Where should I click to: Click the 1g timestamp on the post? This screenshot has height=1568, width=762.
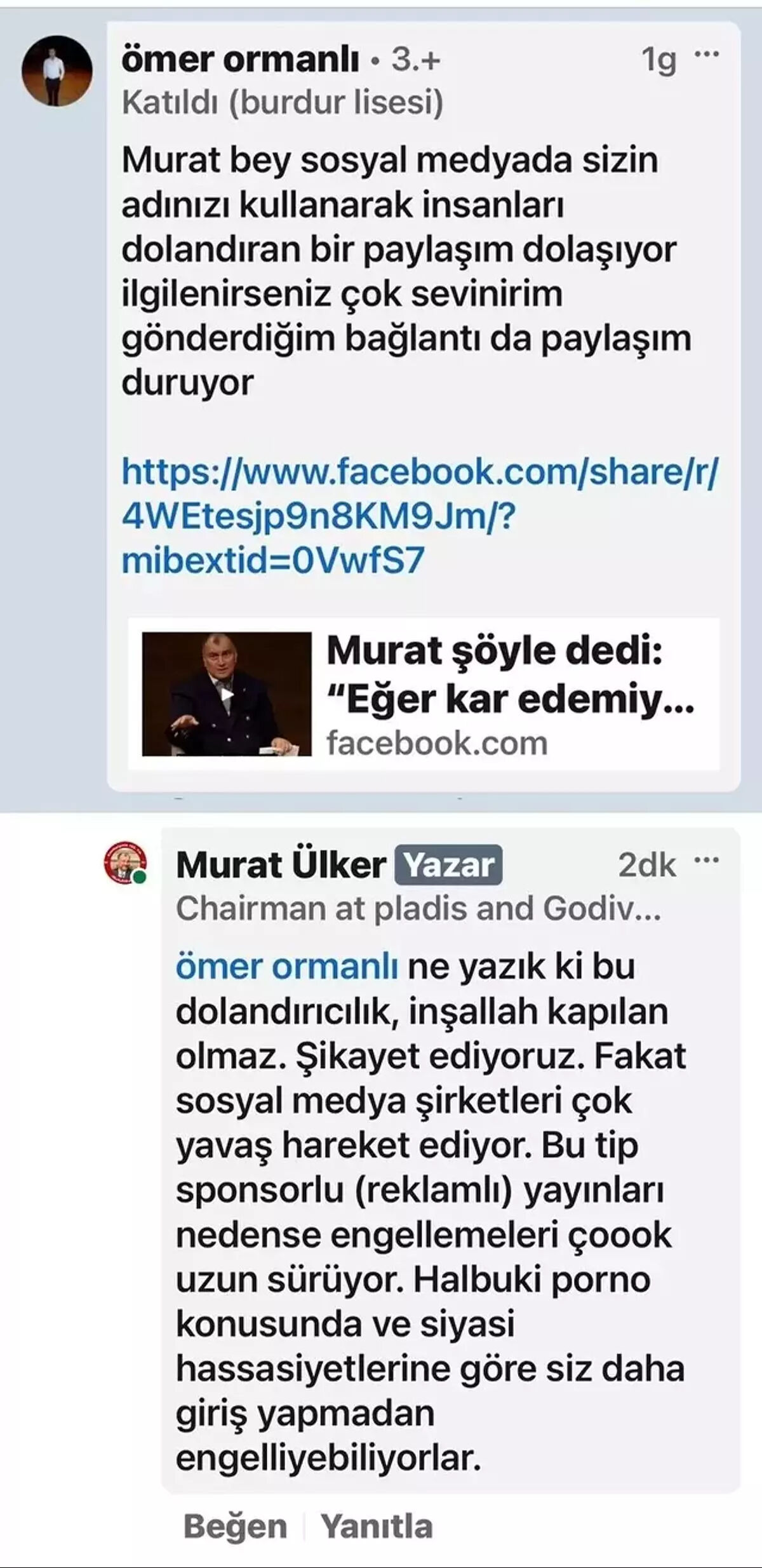click(657, 60)
